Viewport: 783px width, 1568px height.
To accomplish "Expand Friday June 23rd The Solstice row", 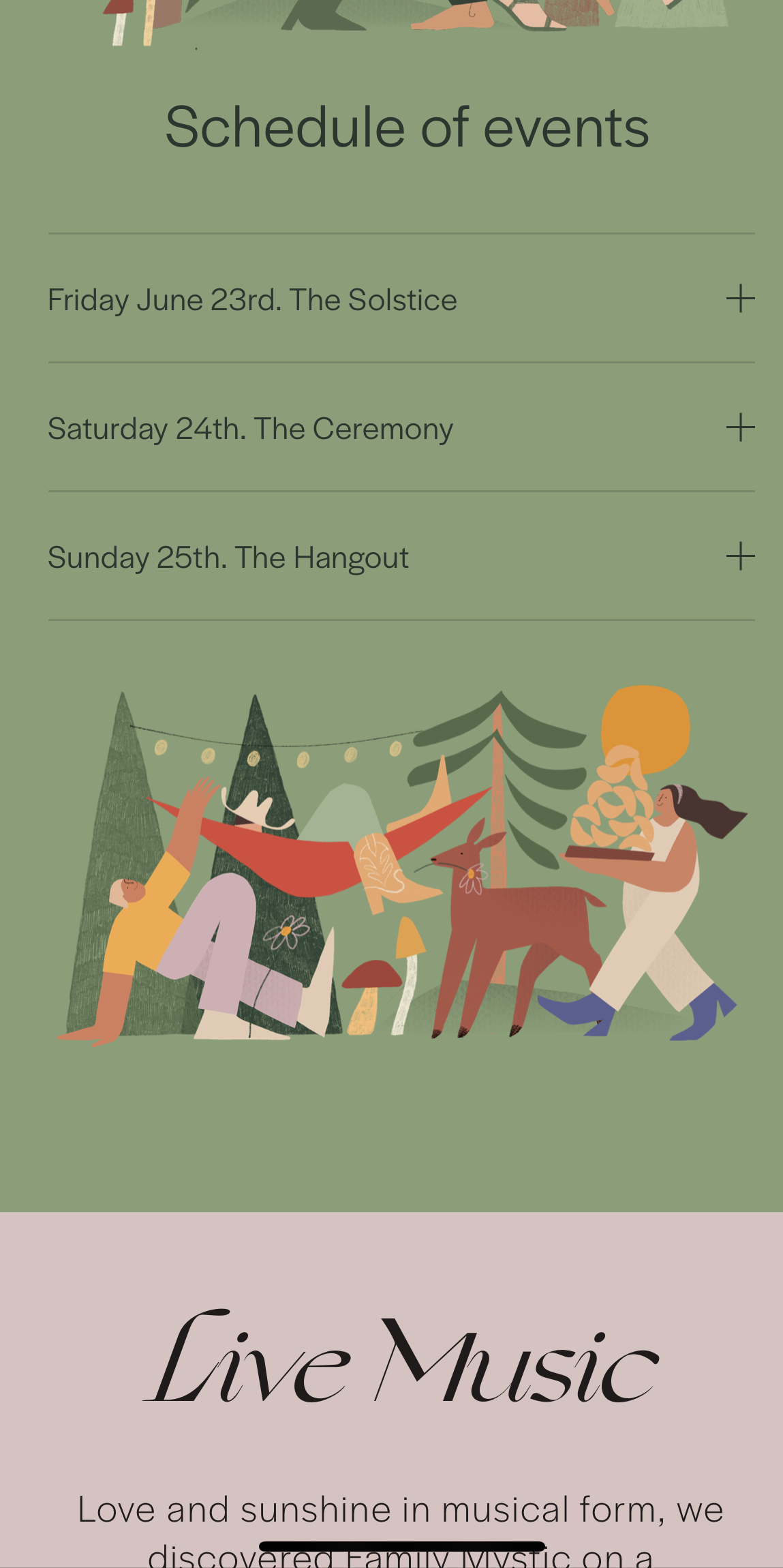I will (x=740, y=299).
